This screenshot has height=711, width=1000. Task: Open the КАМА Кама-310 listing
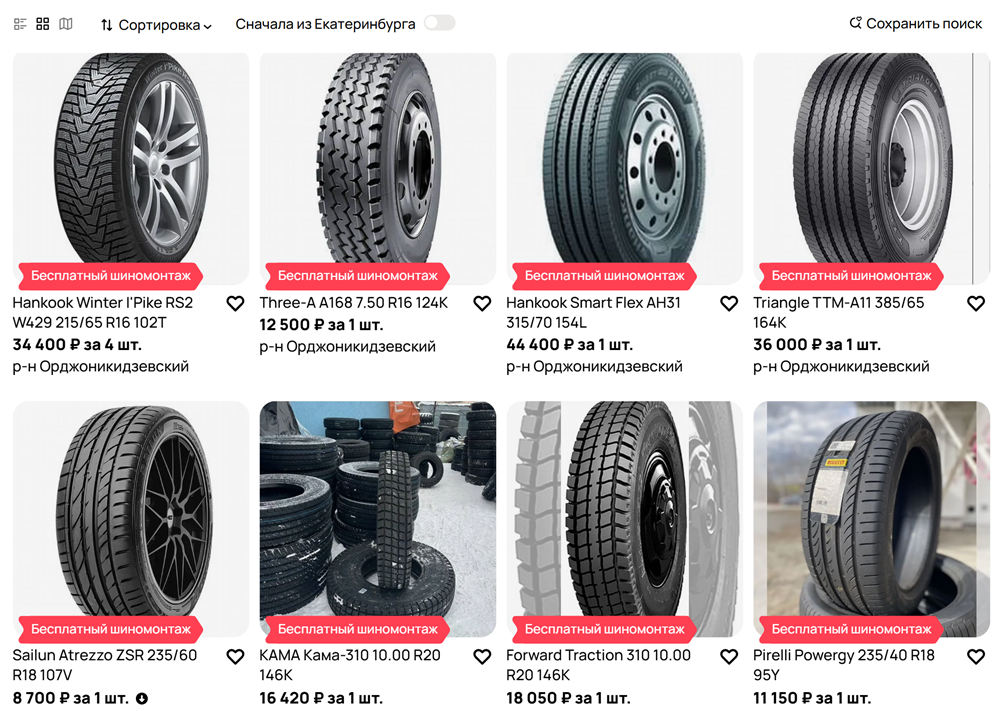click(x=349, y=665)
